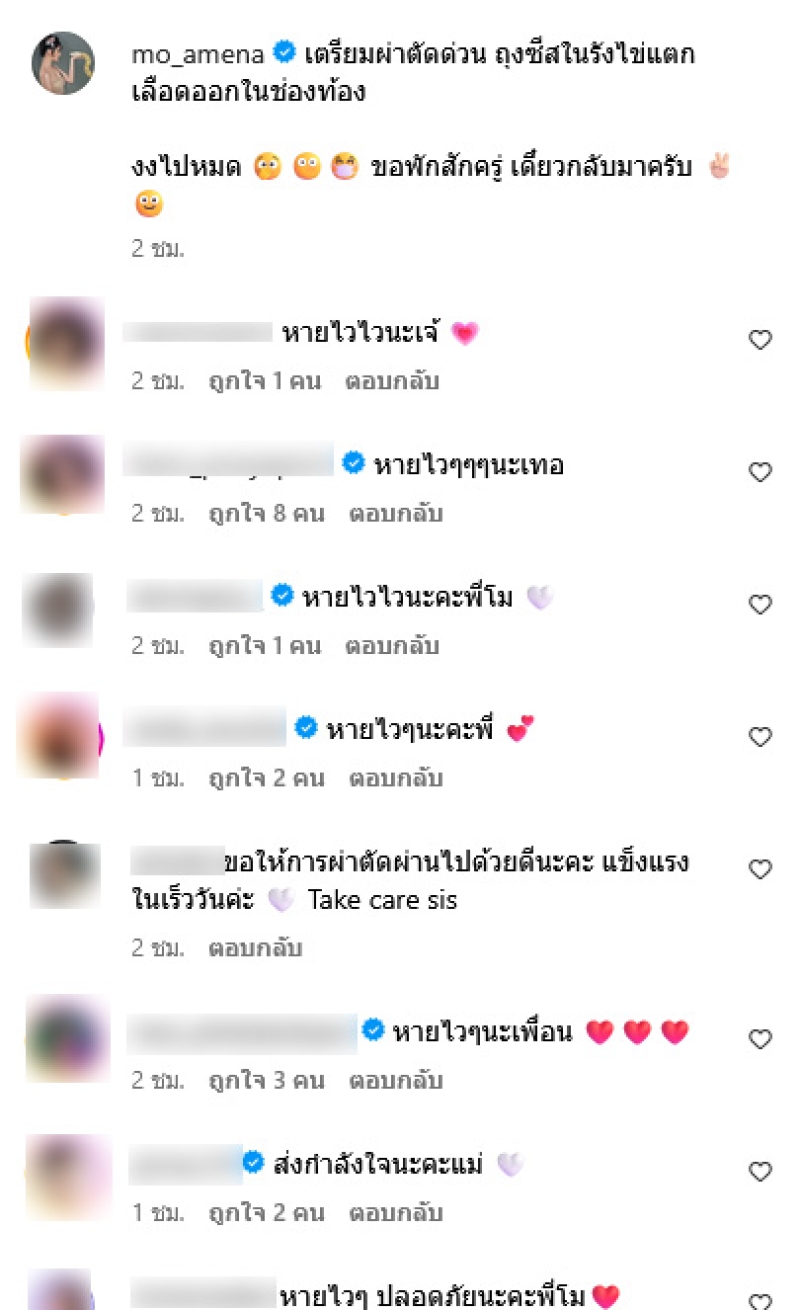
Task: Reply to the comment "ส่งกำลังใจนะคะแม่"
Action: 395,1213
